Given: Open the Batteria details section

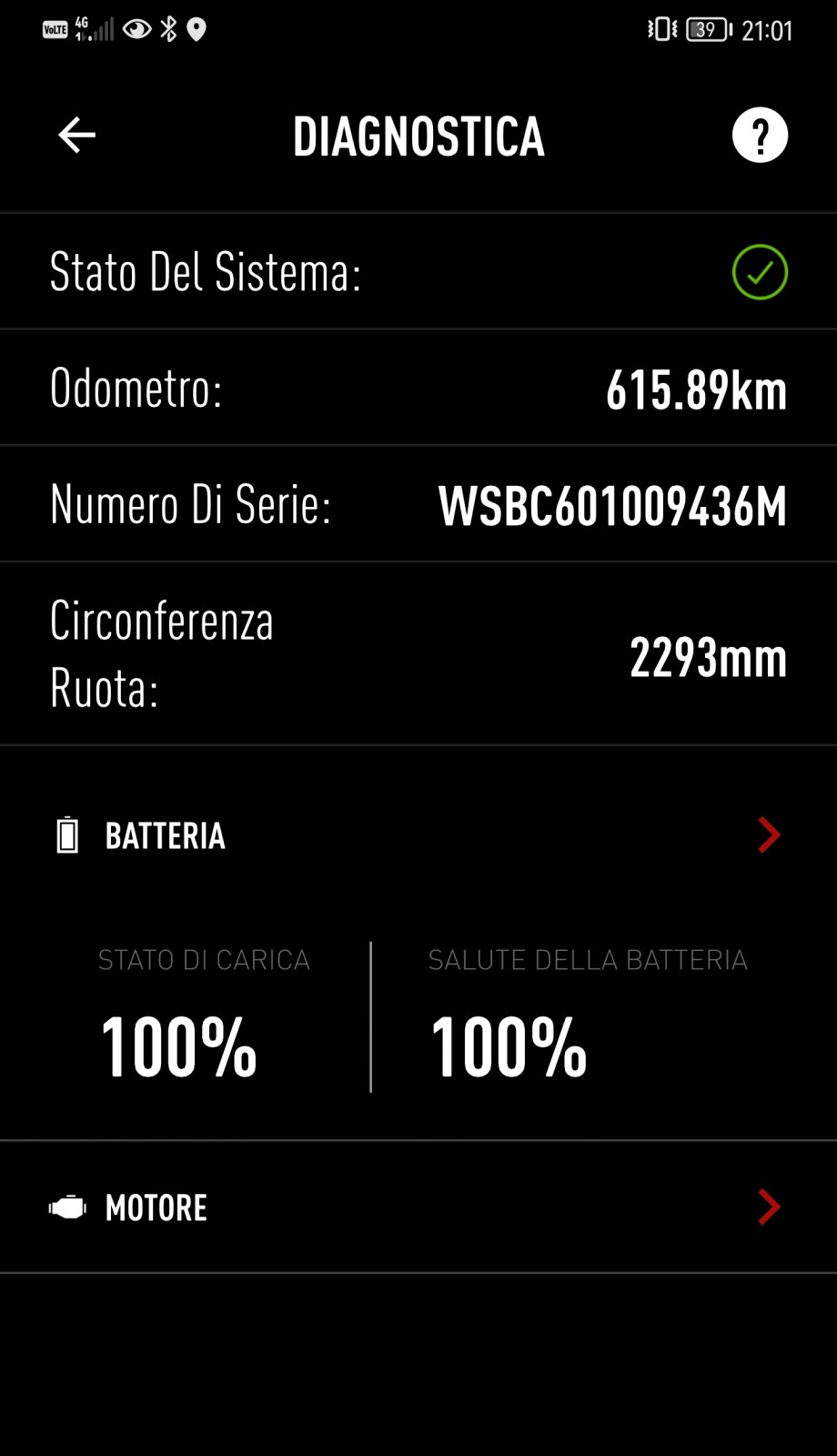Looking at the screenshot, I should [x=418, y=835].
